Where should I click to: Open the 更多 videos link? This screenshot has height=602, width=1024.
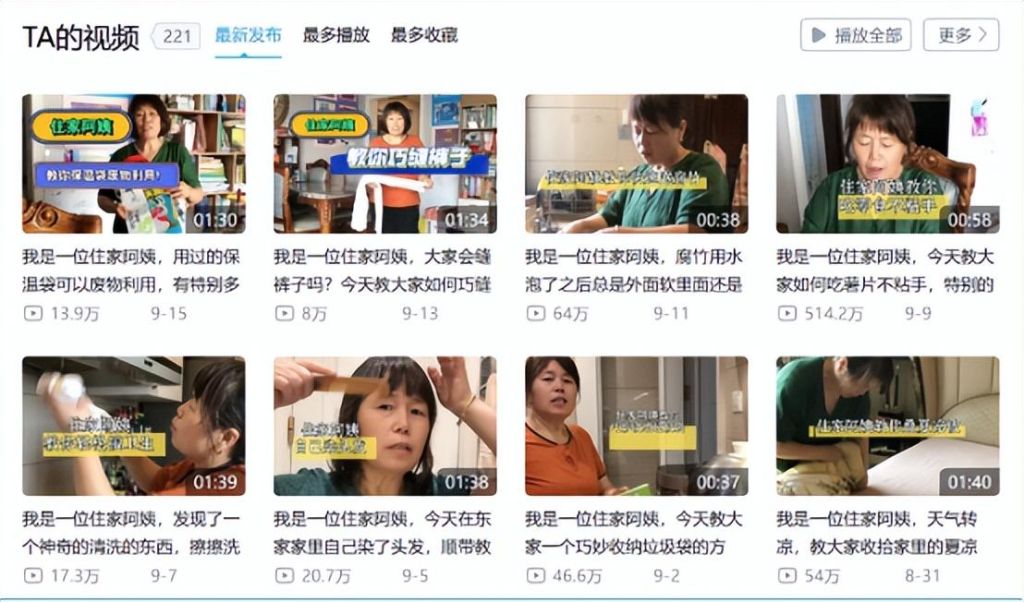click(960, 35)
